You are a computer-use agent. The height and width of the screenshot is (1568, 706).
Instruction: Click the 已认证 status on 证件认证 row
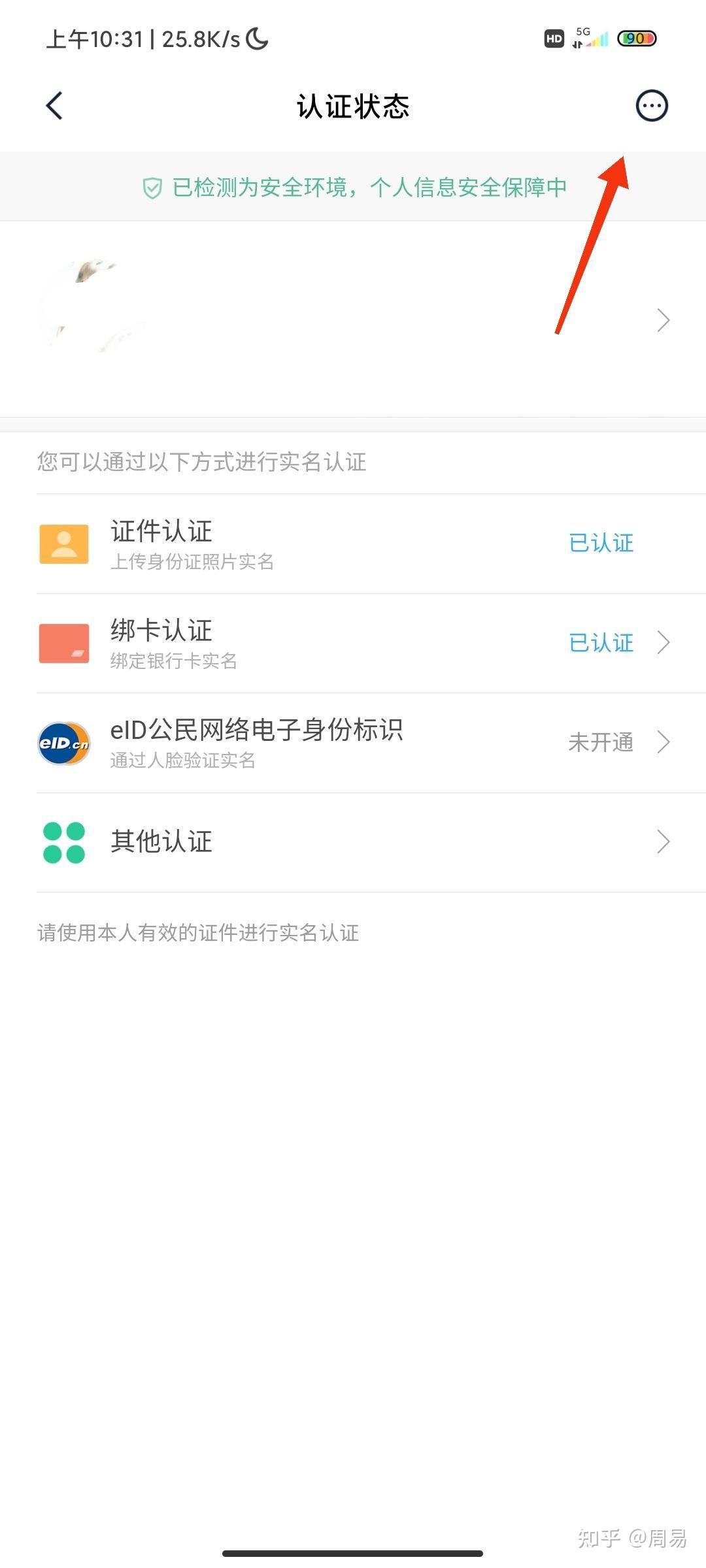click(600, 543)
